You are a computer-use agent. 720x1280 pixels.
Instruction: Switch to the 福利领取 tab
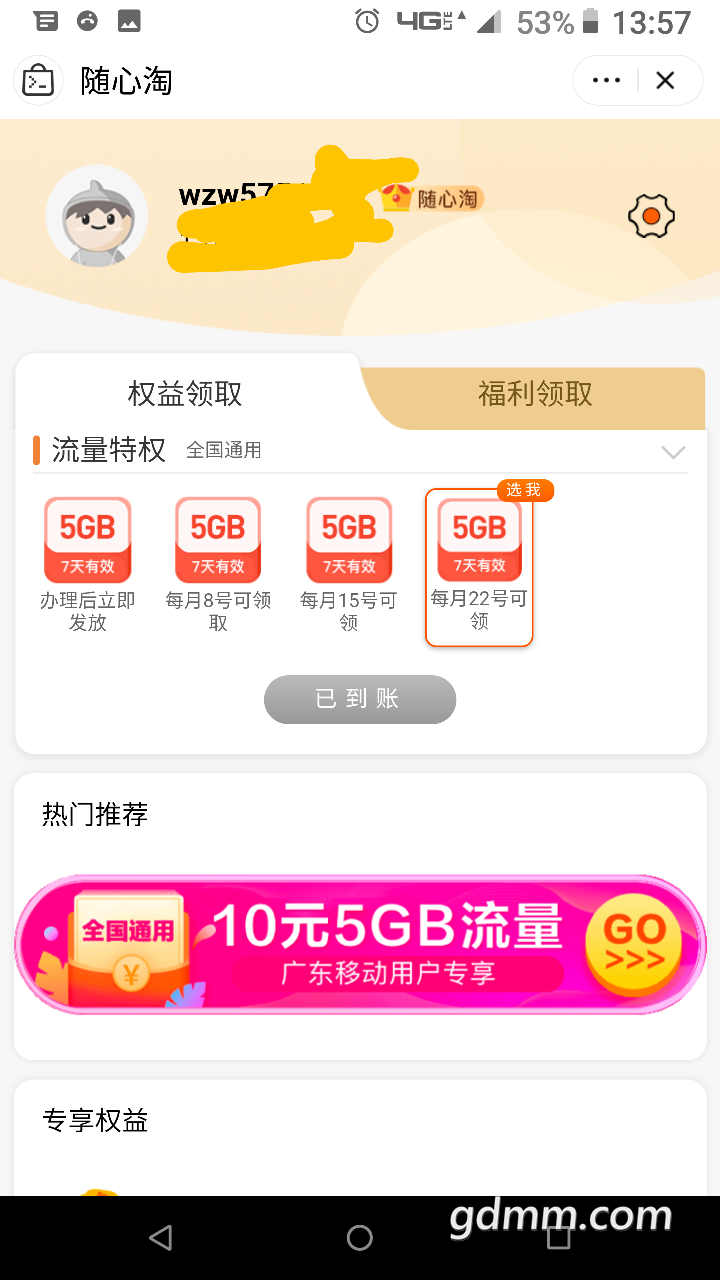click(535, 394)
